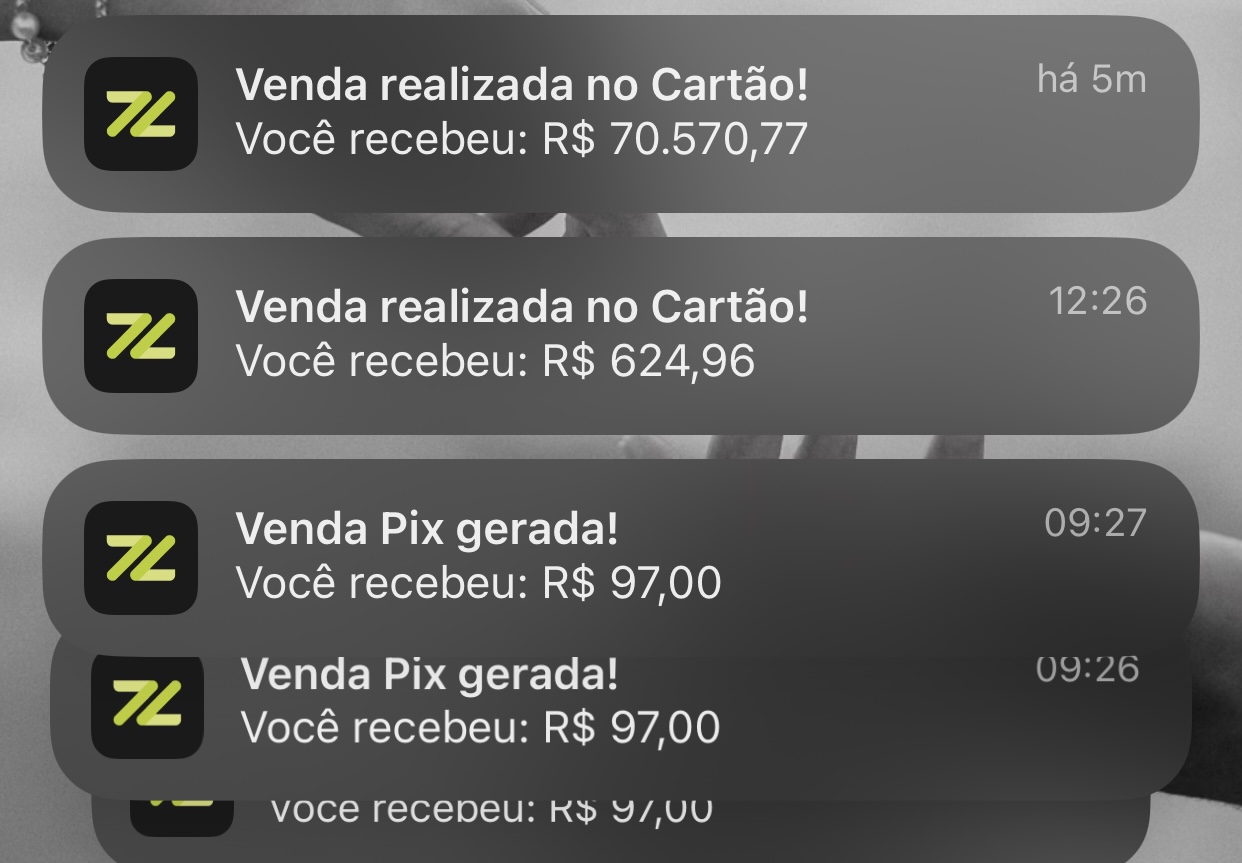The width and height of the screenshot is (1242, 863).
Task: Open the Pix sale notification from 09:26
Action: tap(620, 703)
